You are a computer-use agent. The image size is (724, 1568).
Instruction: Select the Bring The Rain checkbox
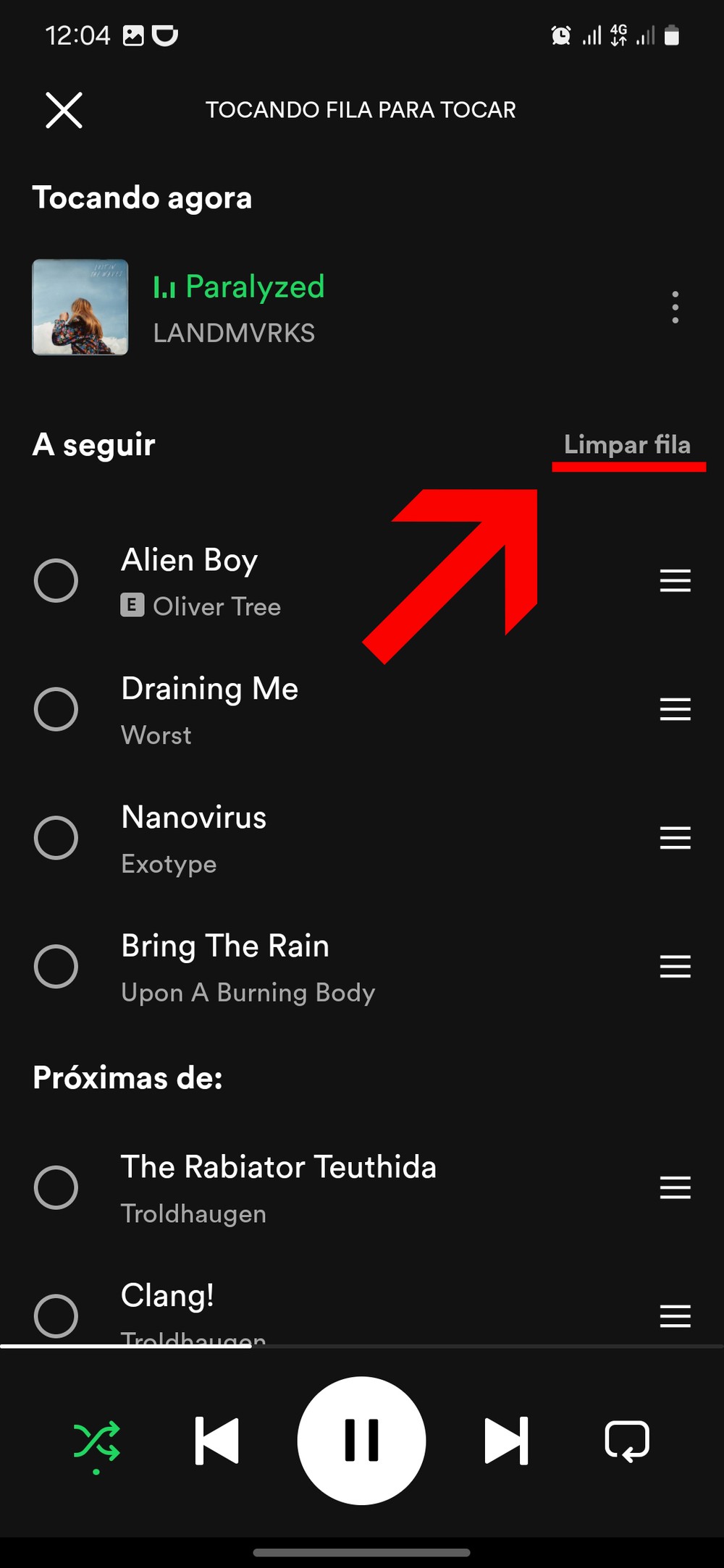(56, 967)
